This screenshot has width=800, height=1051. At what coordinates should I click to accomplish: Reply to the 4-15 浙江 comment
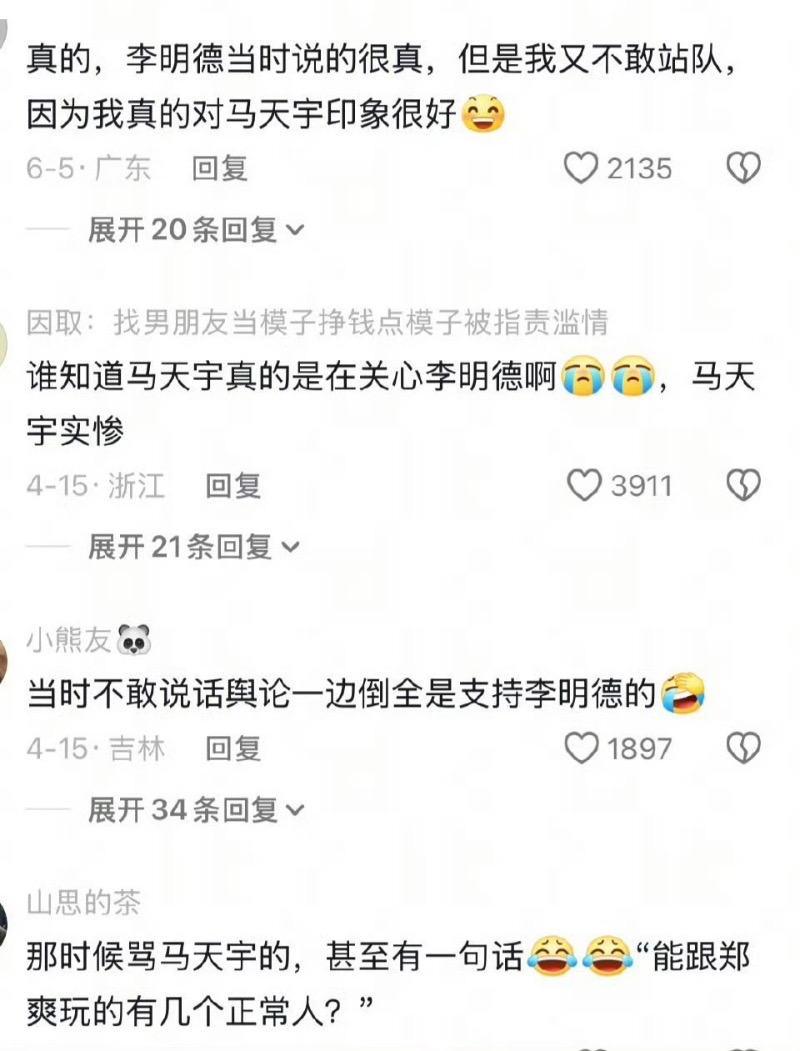(233, 486)
